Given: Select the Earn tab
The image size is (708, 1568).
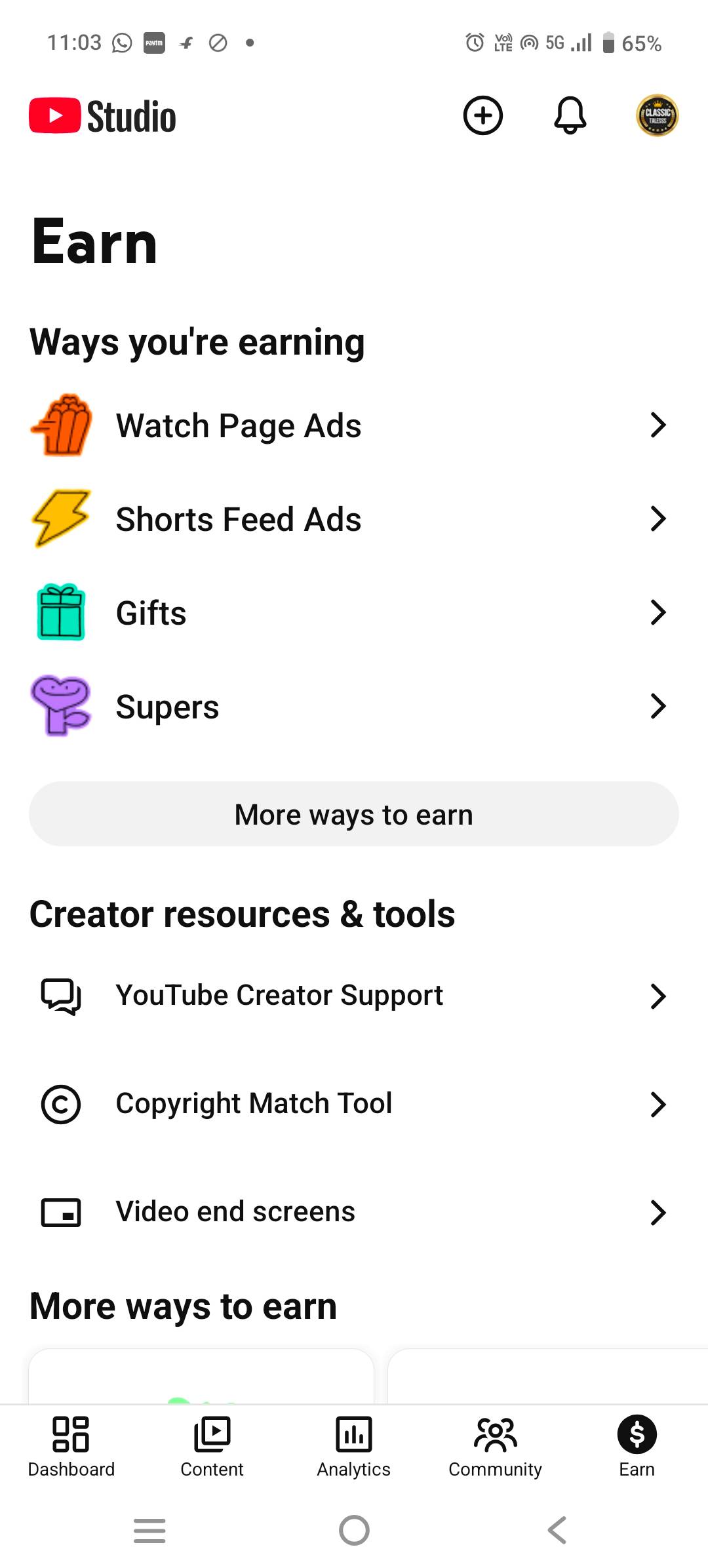Looking at the screenshot, I should (637, 1446).
